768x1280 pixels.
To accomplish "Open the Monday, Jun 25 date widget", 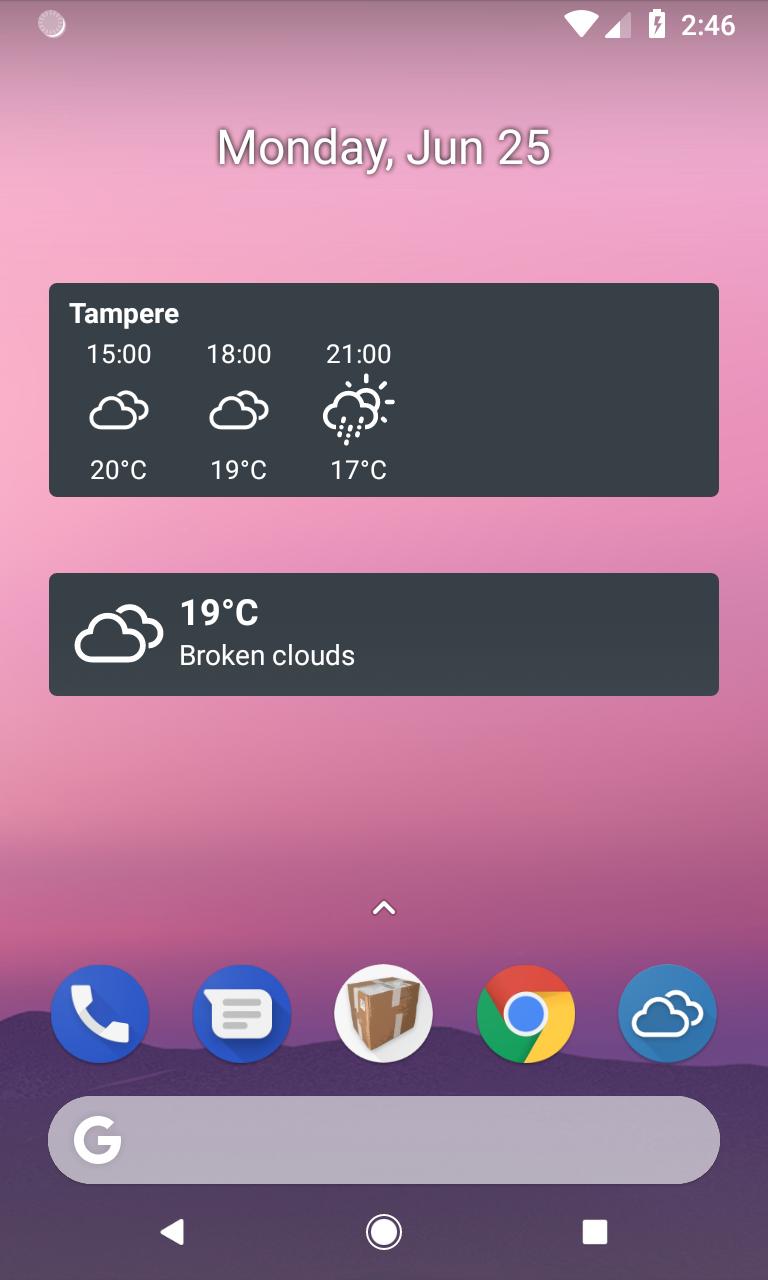I will point(384,148).
